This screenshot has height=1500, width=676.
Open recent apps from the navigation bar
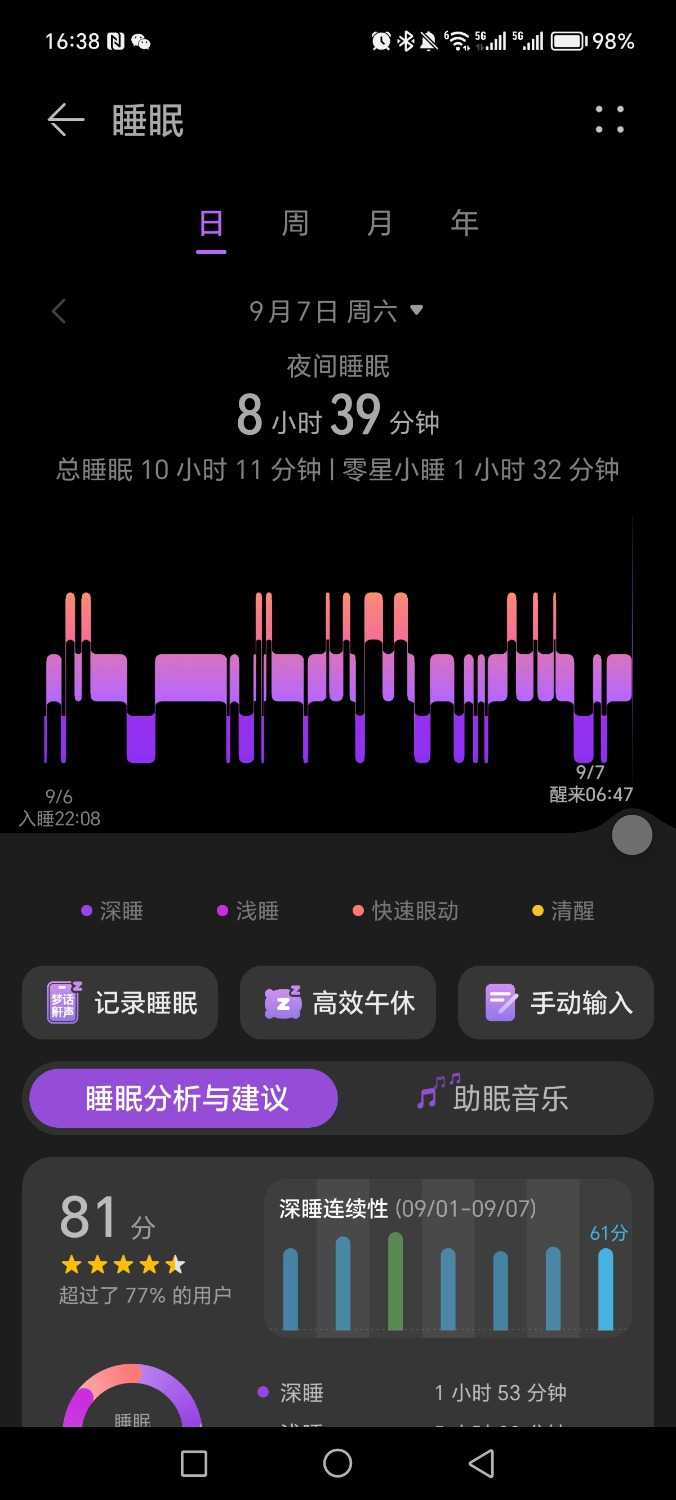(194, 1464)
